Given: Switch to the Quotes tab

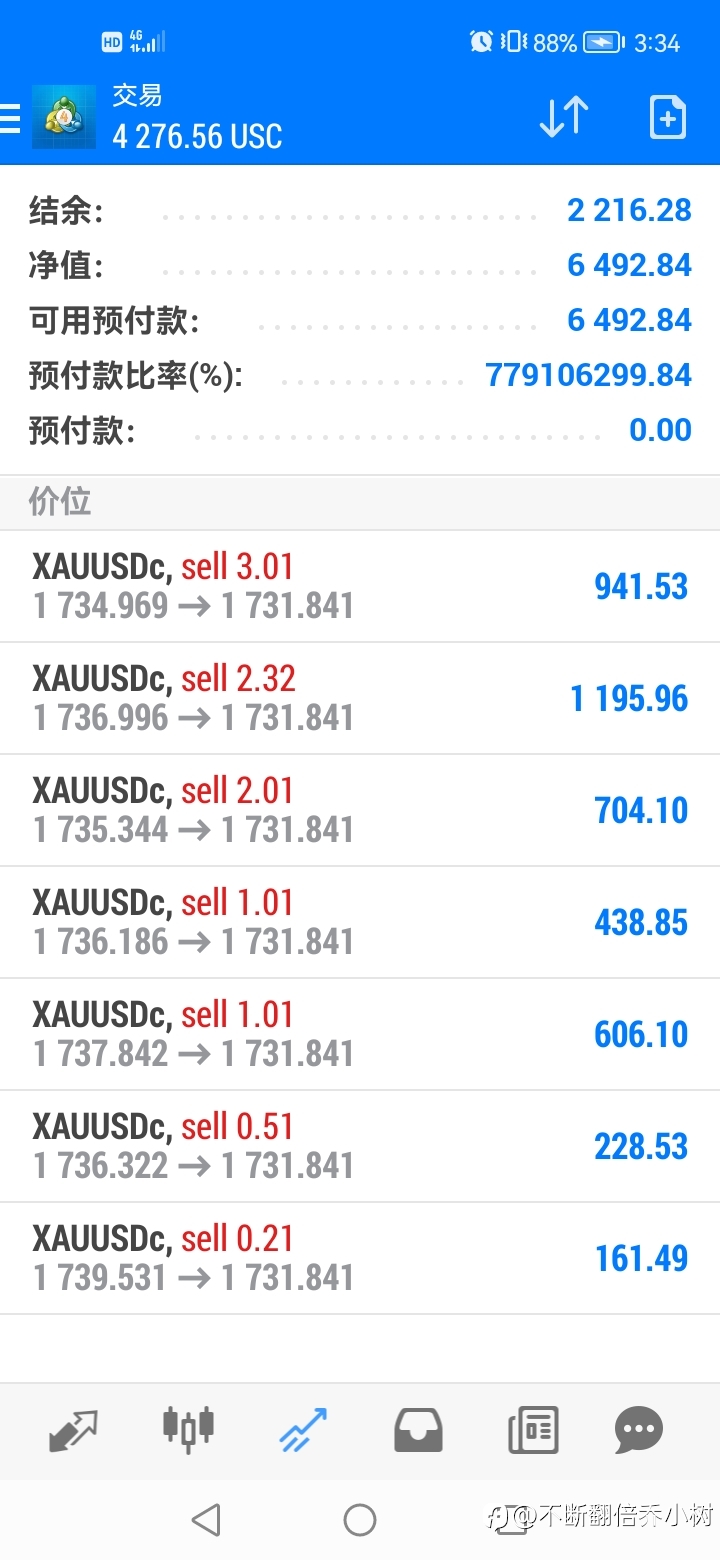Looking at the screenshot, I should 74,1430.
